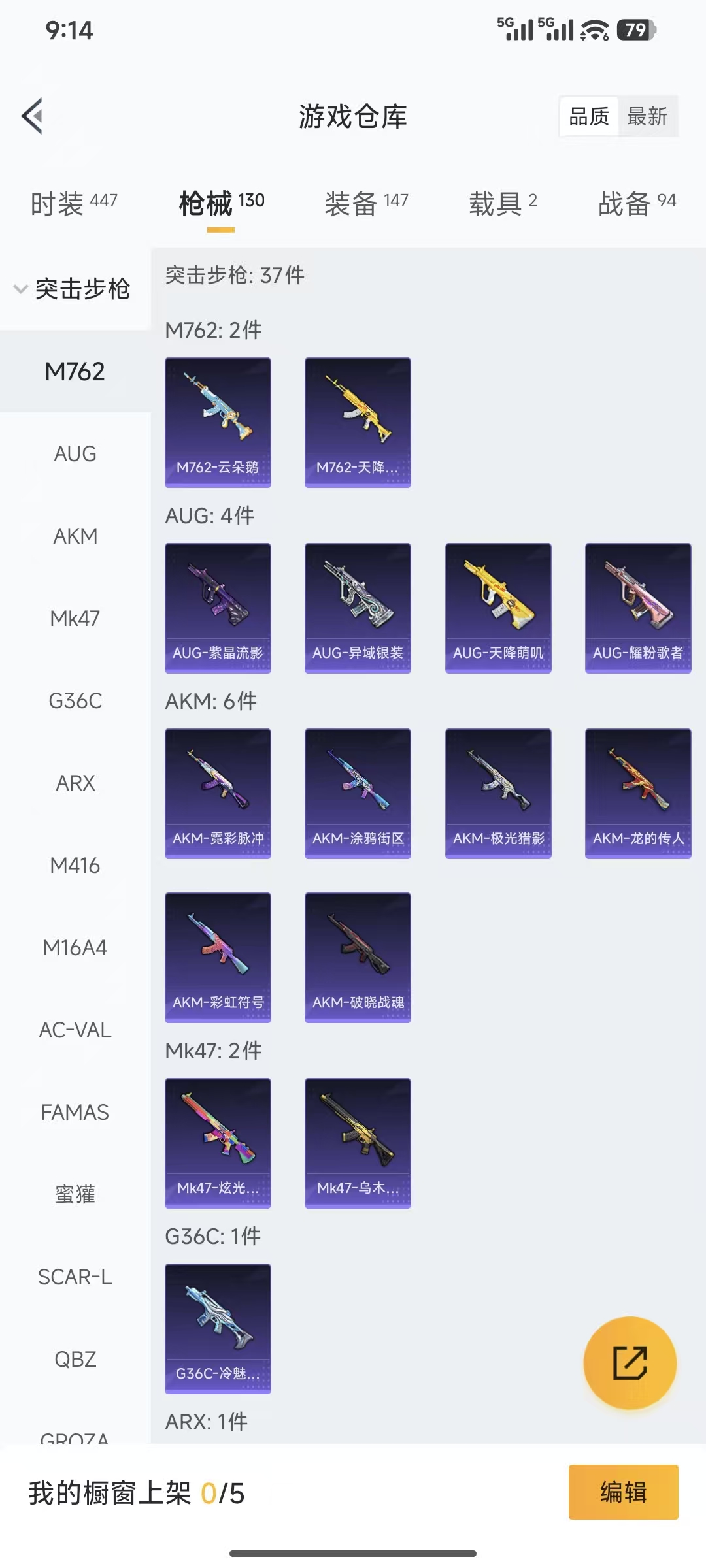Open the 载具 tab
Viewport: 706px width, 1568px height.
tap(503, 203)
